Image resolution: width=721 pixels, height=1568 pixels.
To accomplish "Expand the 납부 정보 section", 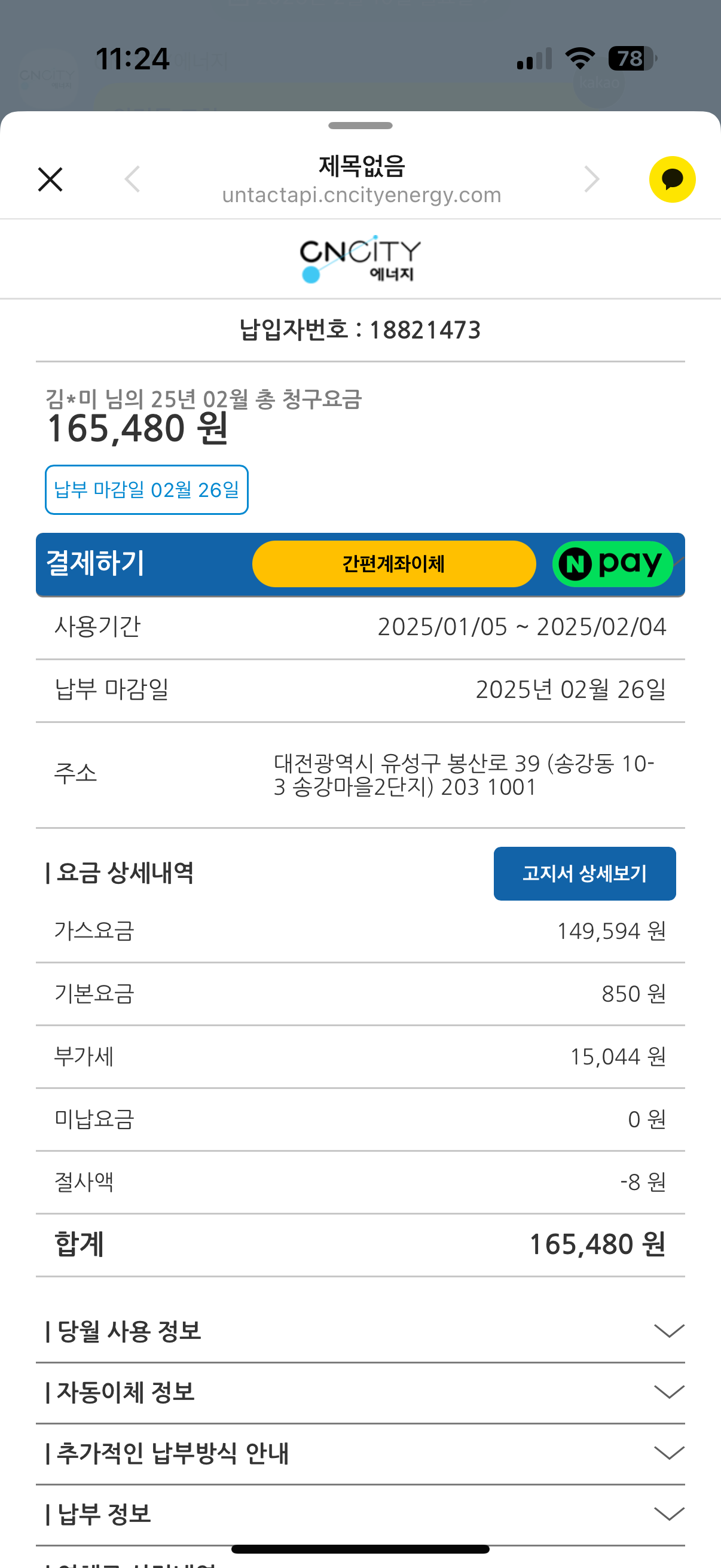I will tap(668, 1514).
